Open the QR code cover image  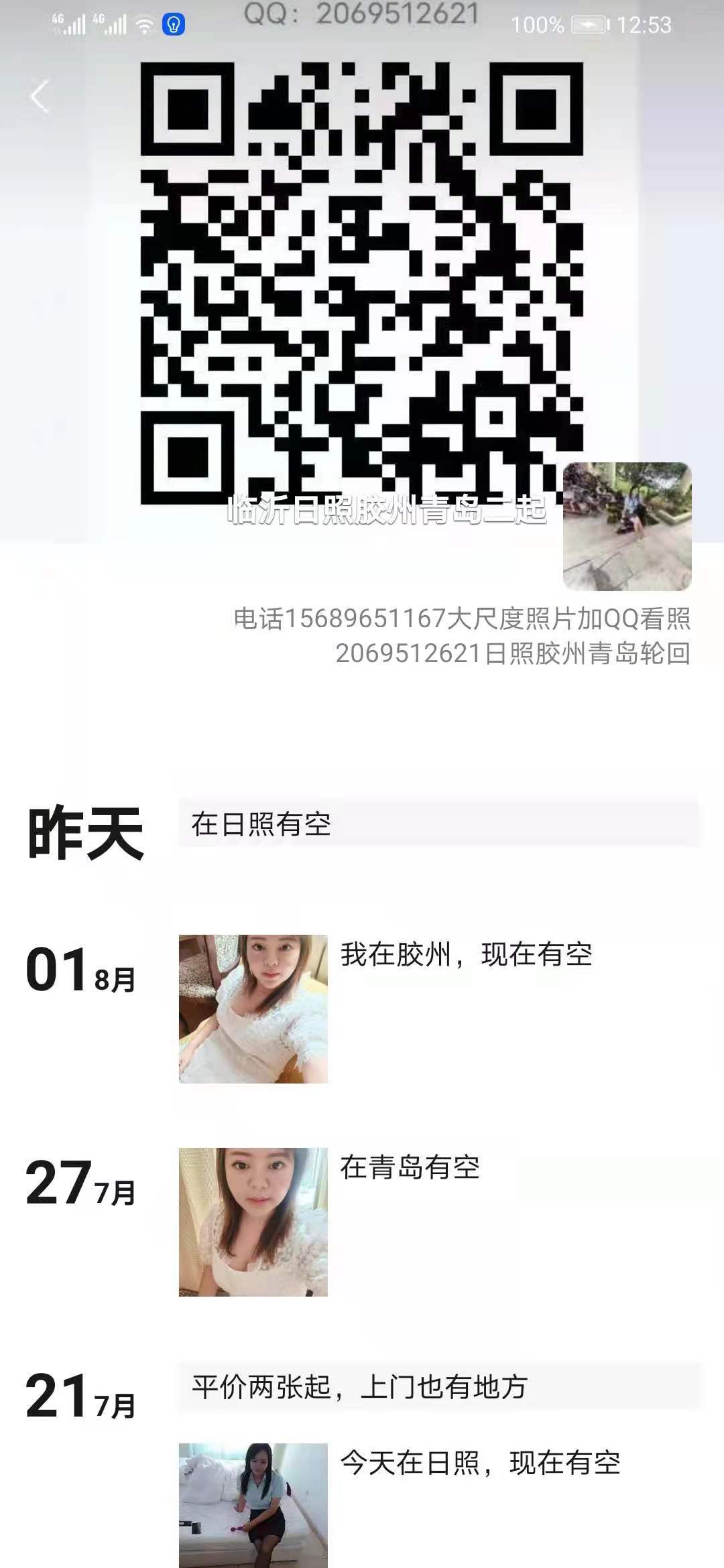coord(362,281)
